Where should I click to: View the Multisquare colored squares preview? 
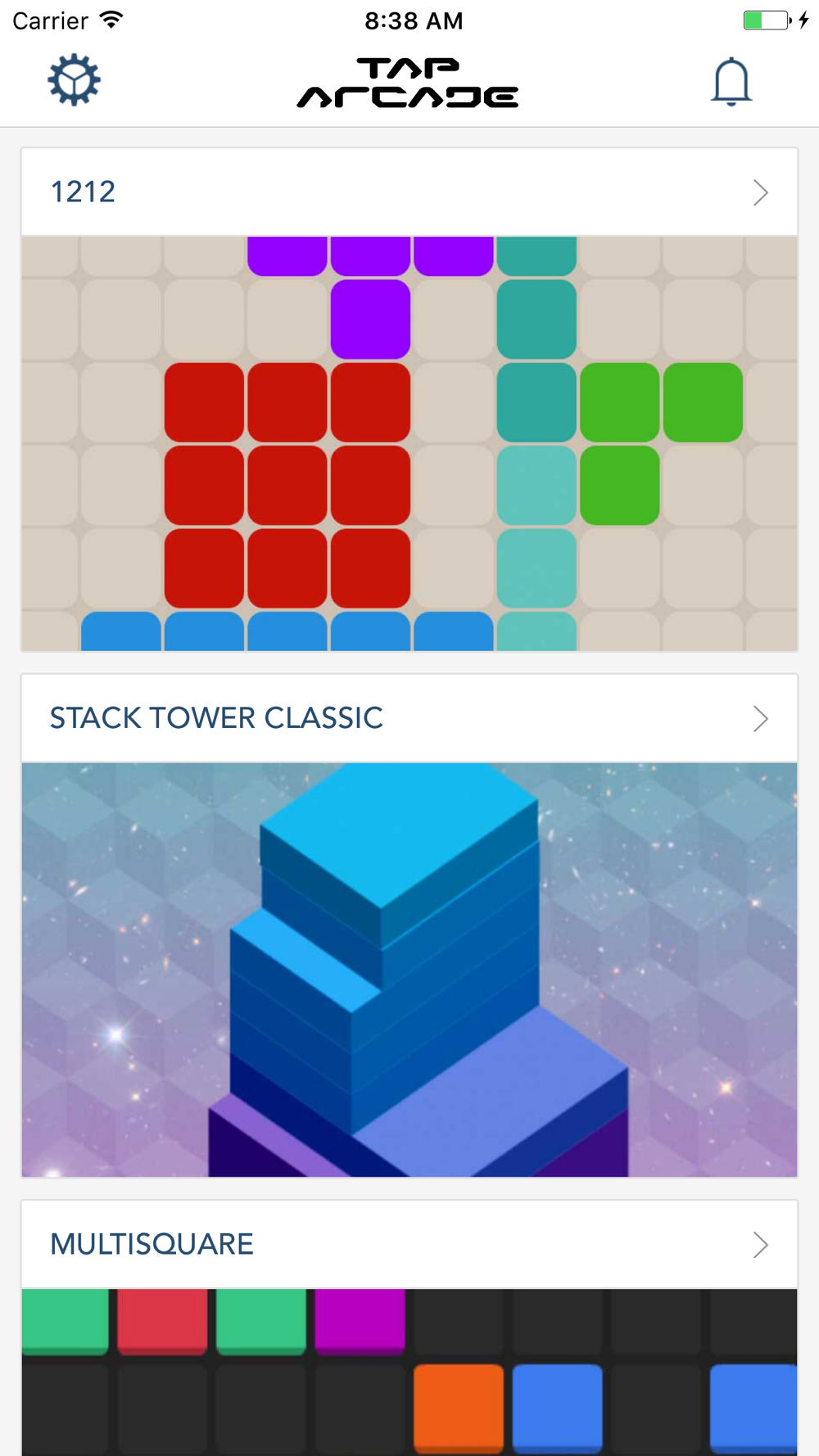[409, 1372]
